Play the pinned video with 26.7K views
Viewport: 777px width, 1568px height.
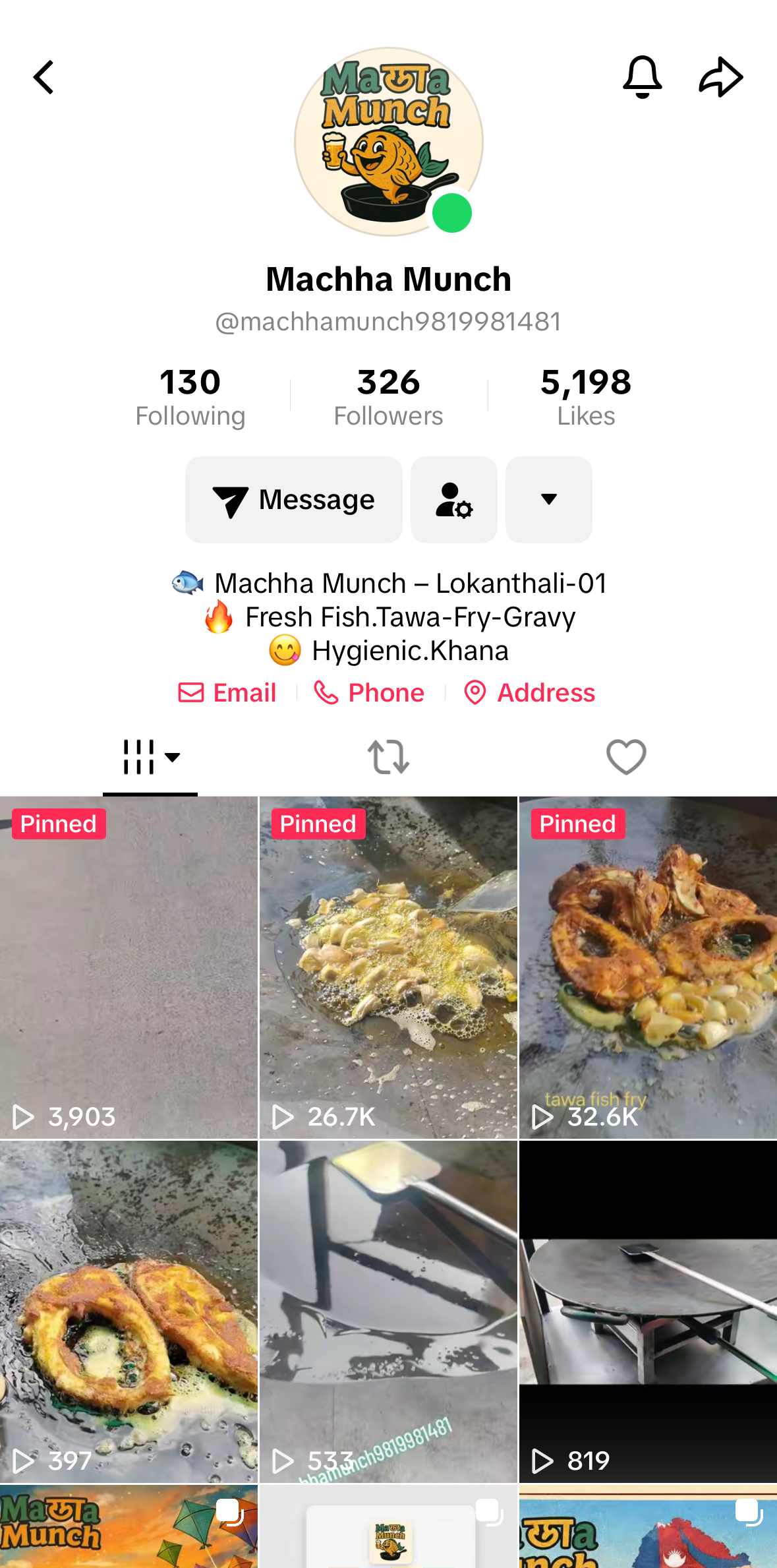pyautogui.click(x=388, y=967)
